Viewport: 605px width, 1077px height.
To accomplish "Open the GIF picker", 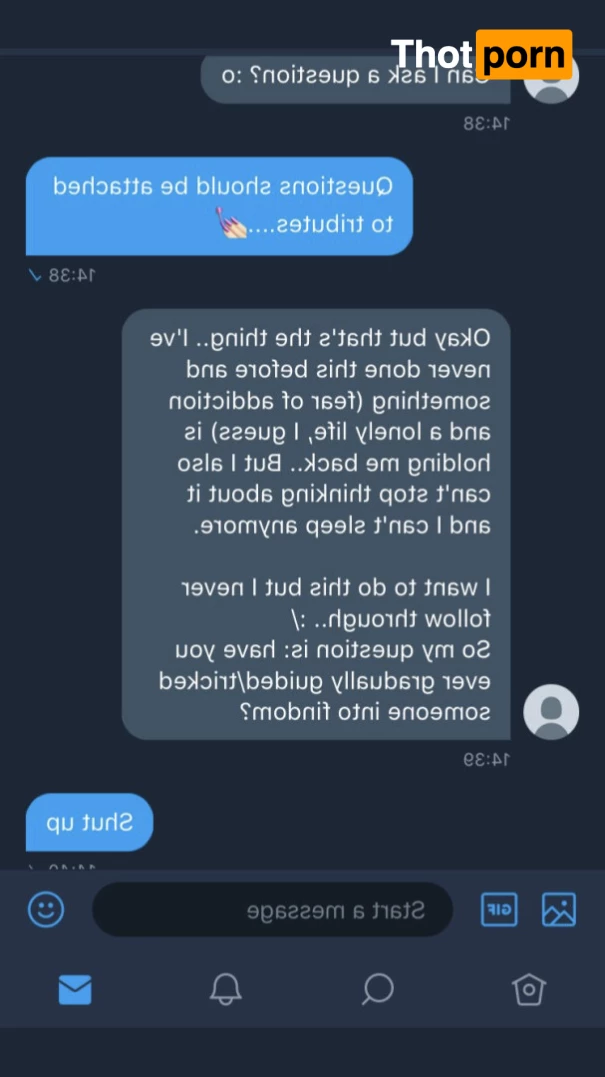I will pos(499,909).
